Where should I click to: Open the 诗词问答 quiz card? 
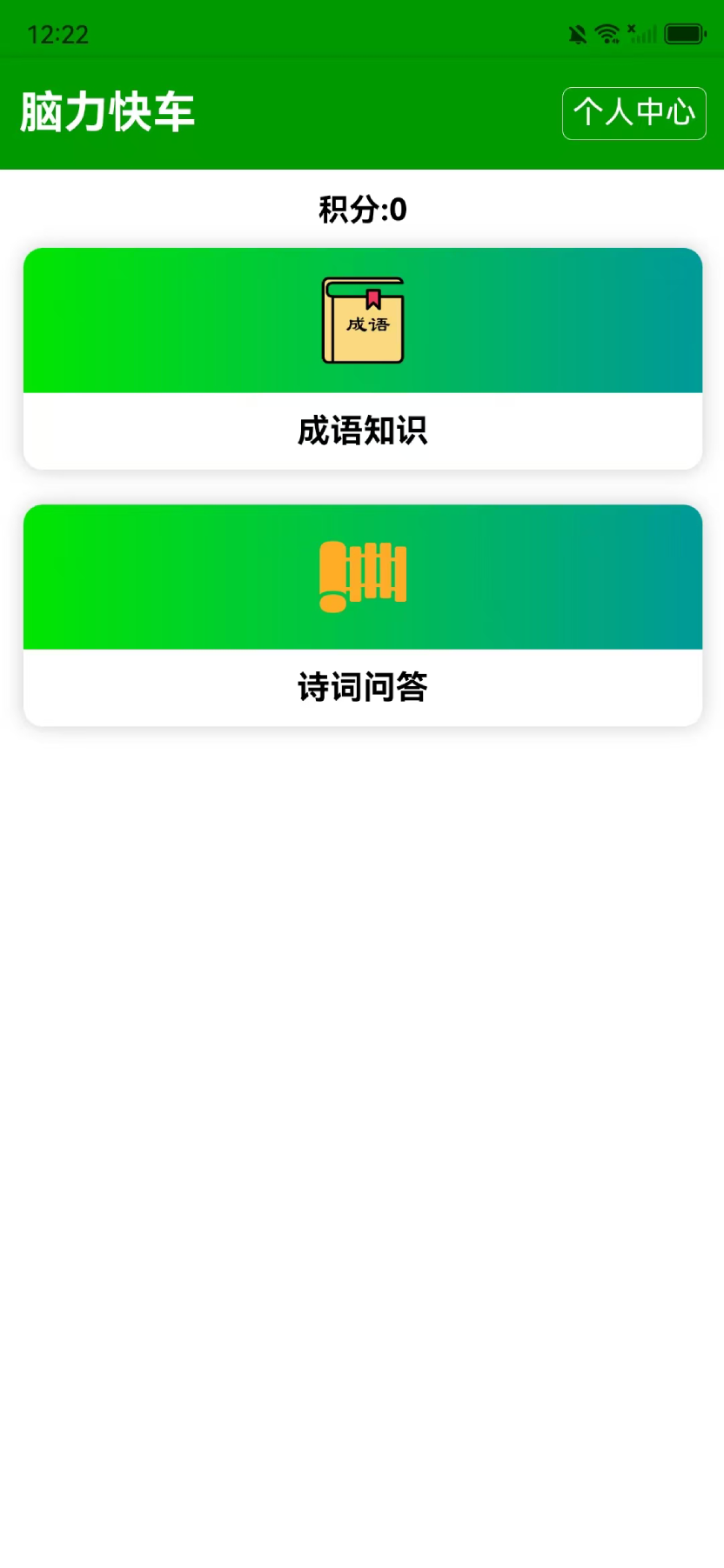click(363, 614)
